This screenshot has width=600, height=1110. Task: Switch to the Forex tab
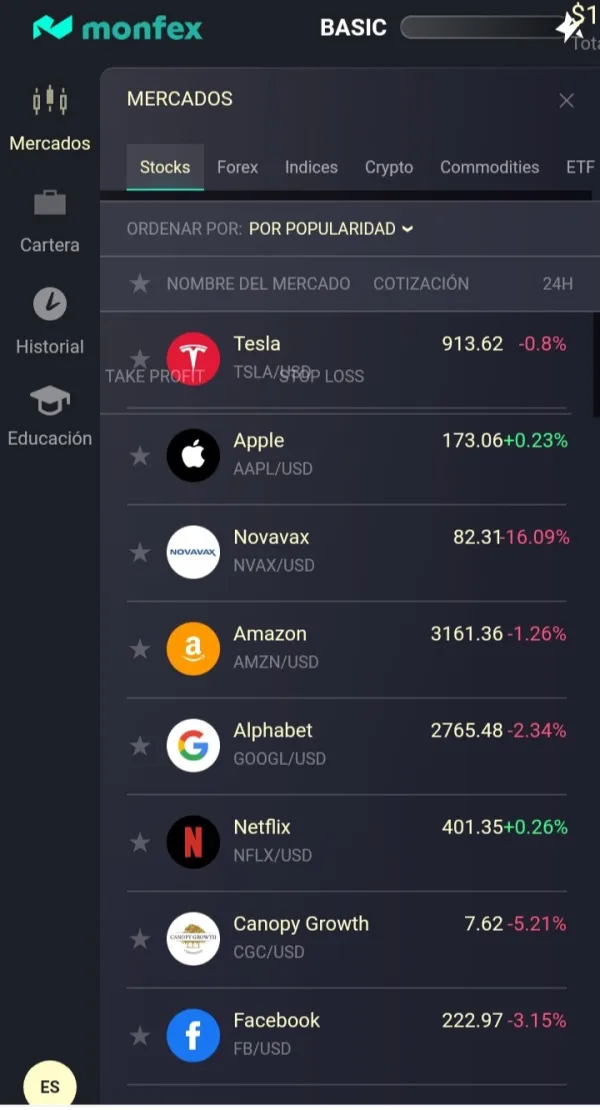point(237,167)
